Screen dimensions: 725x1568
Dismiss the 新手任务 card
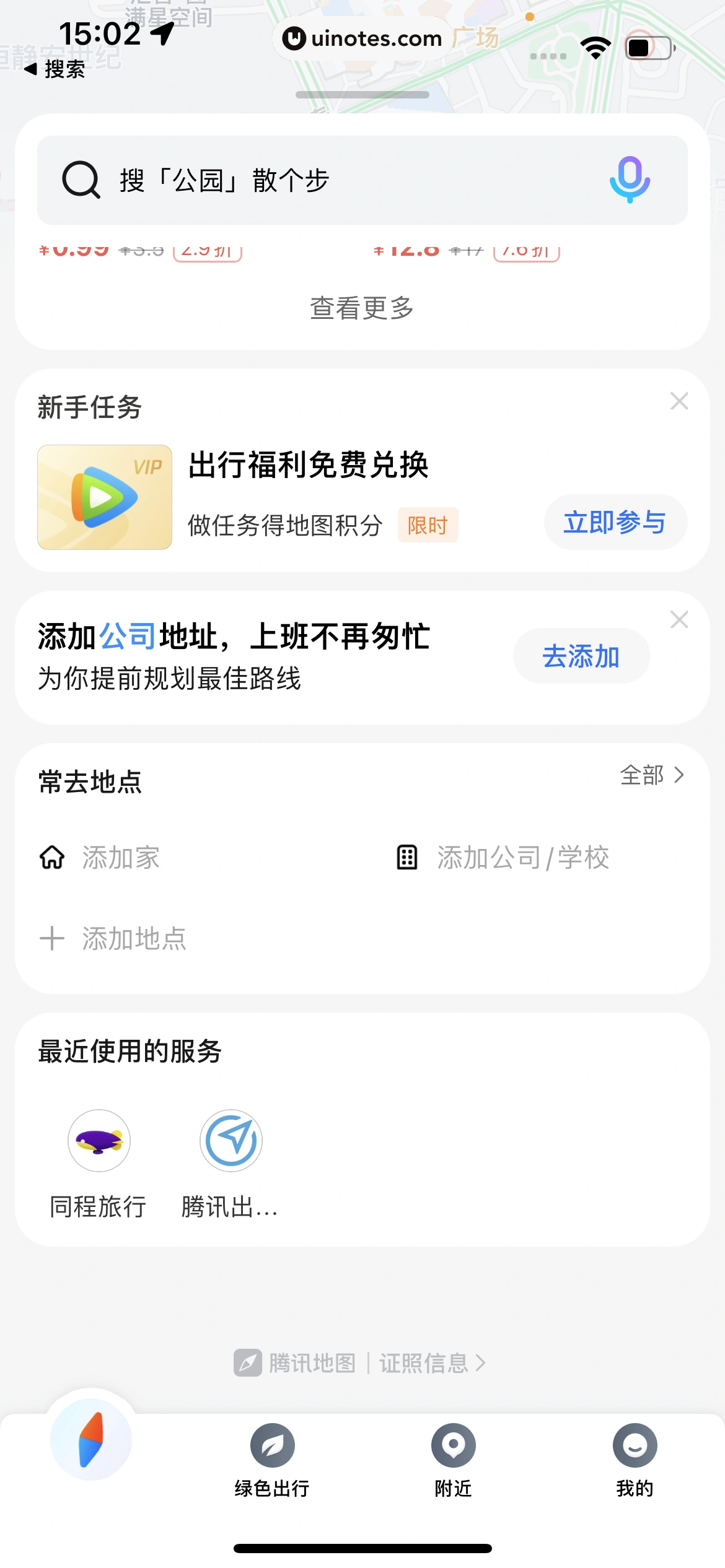pyautogui.click(x=679, y=401)
